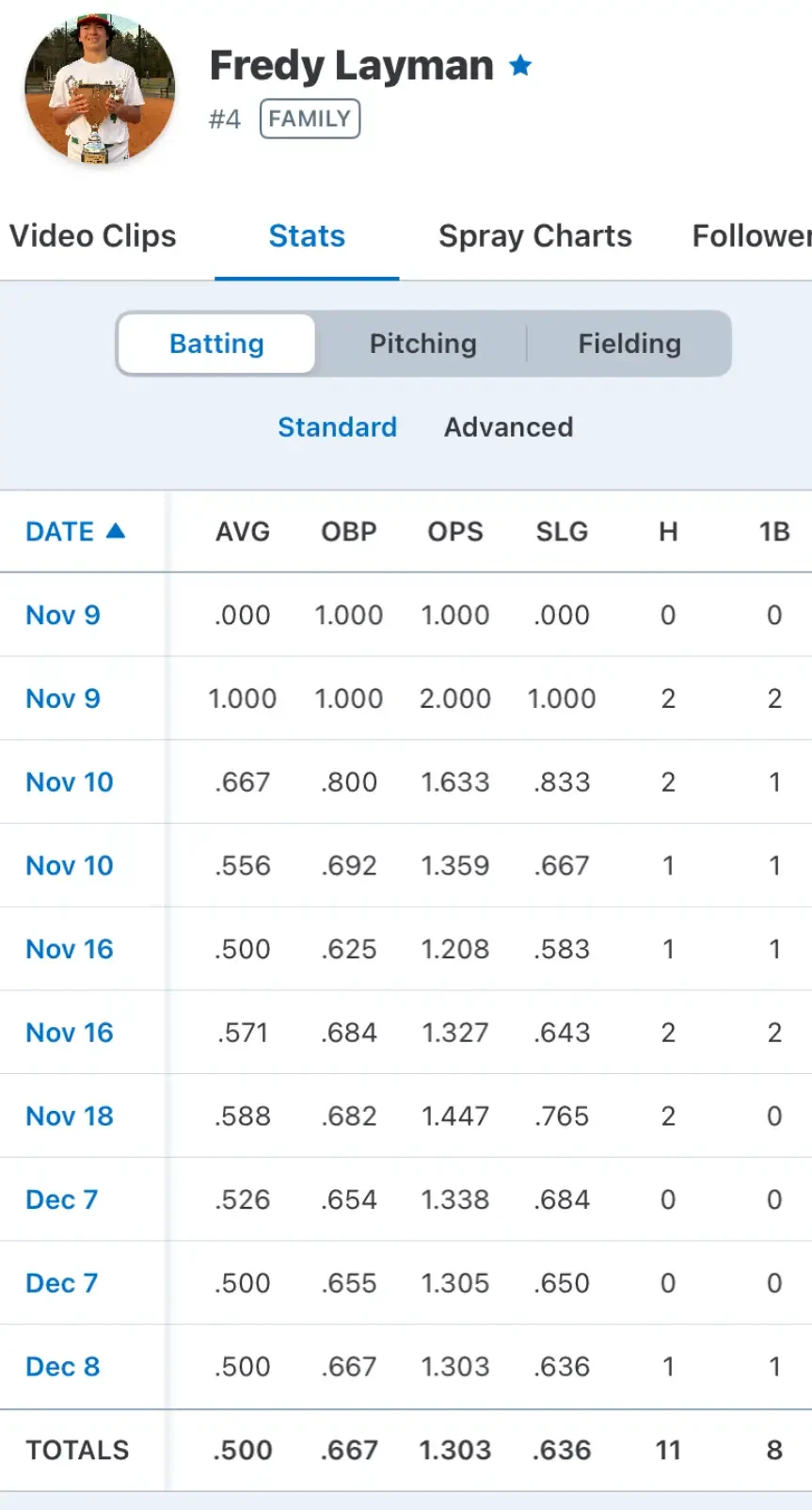Sort the table by AVG column
The width and height of the screenshot is (812, 1510).
click(243, 532)
